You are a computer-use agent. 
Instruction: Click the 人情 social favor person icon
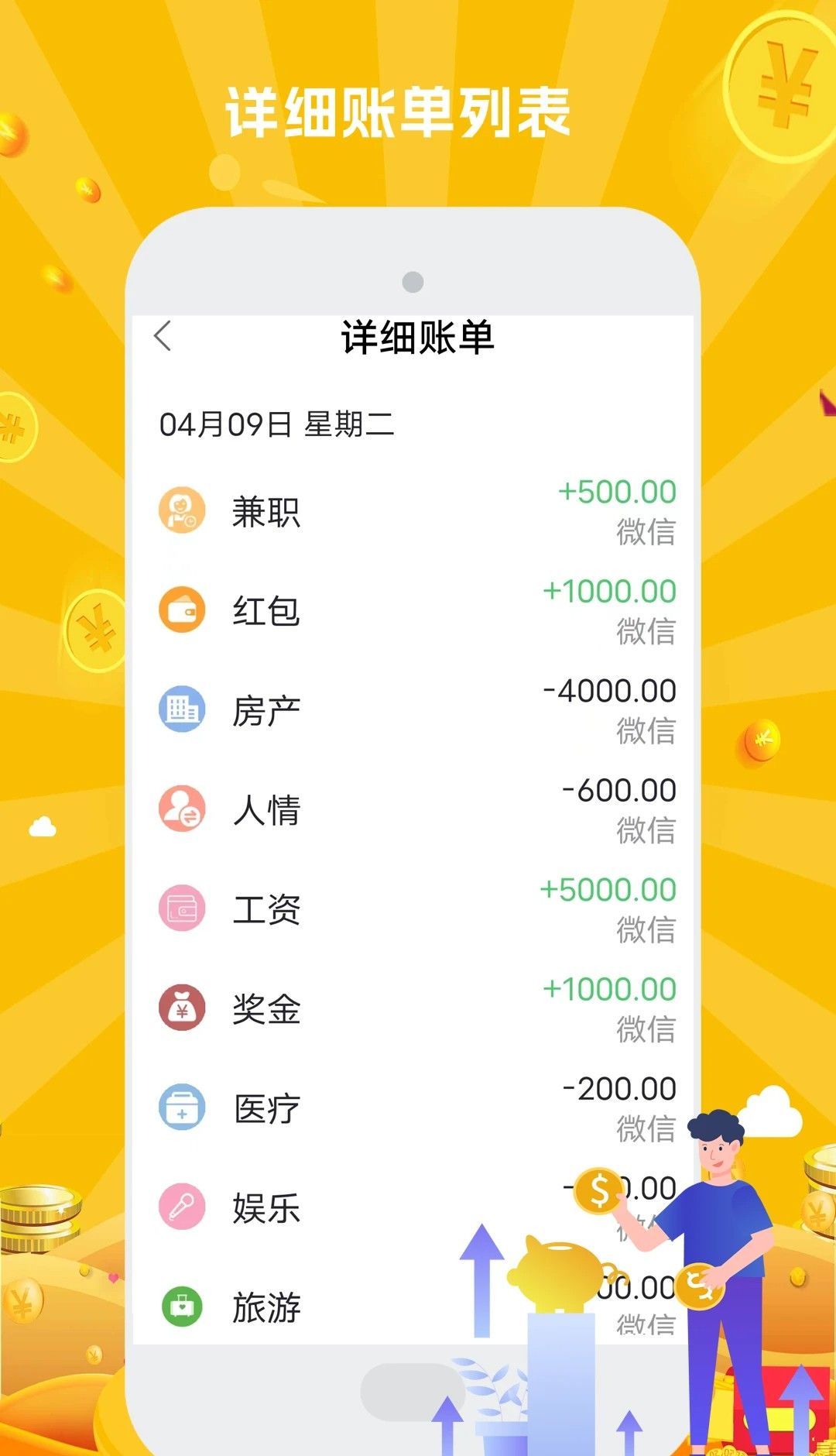[181, 807]
